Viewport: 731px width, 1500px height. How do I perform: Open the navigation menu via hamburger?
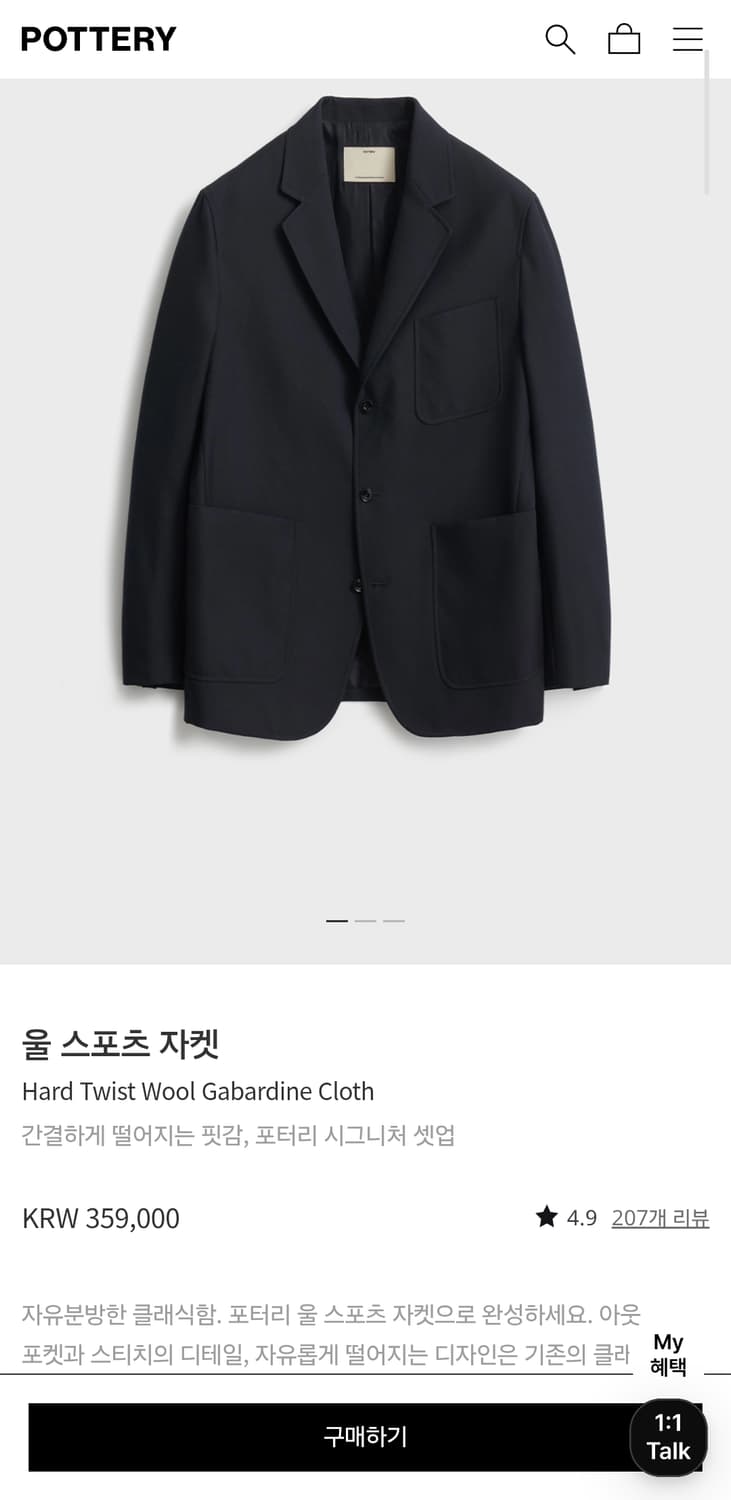(687, 39)
